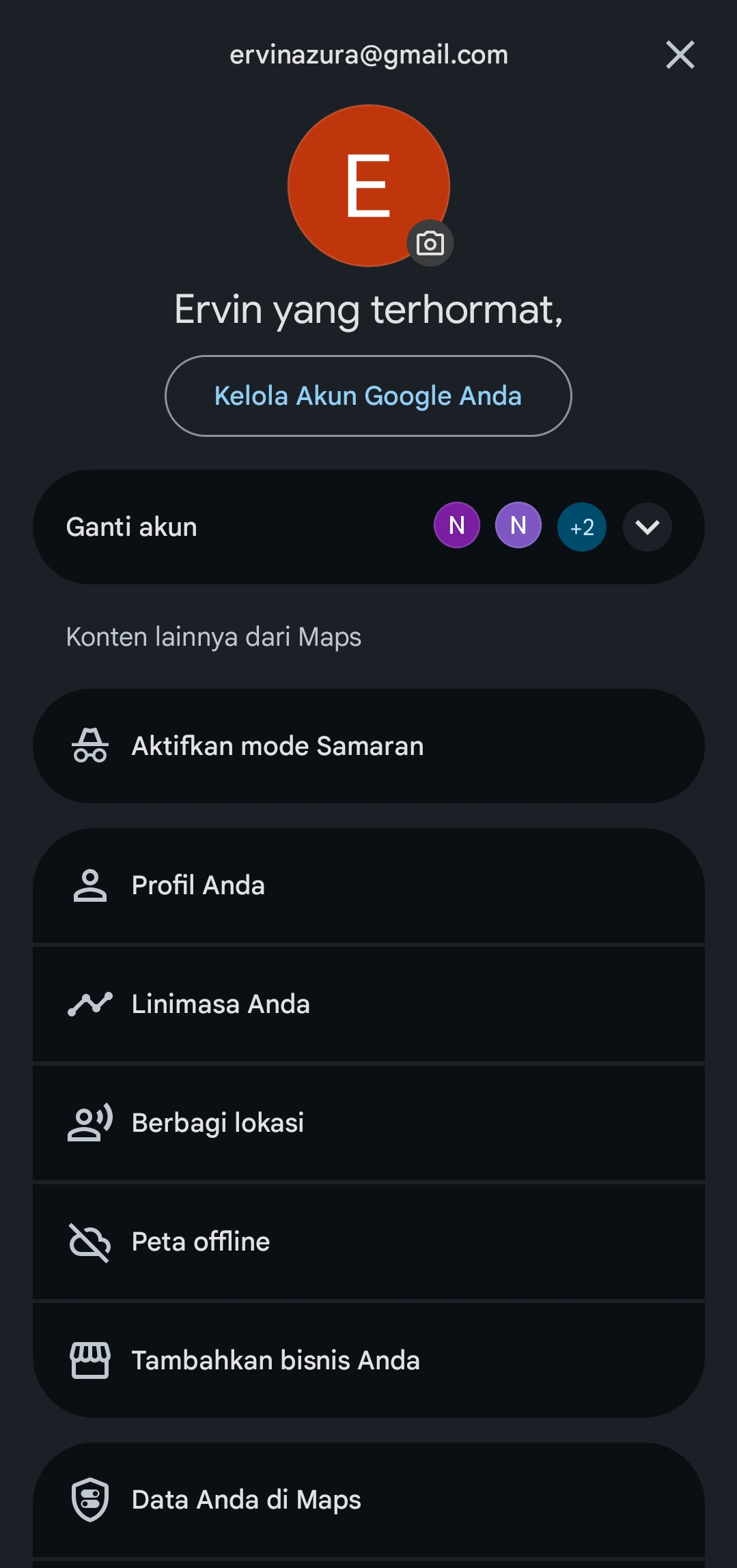The image size is (737, 1568).
Task: Enable Aktifkan mode Samaran
Action: [369, 746]
